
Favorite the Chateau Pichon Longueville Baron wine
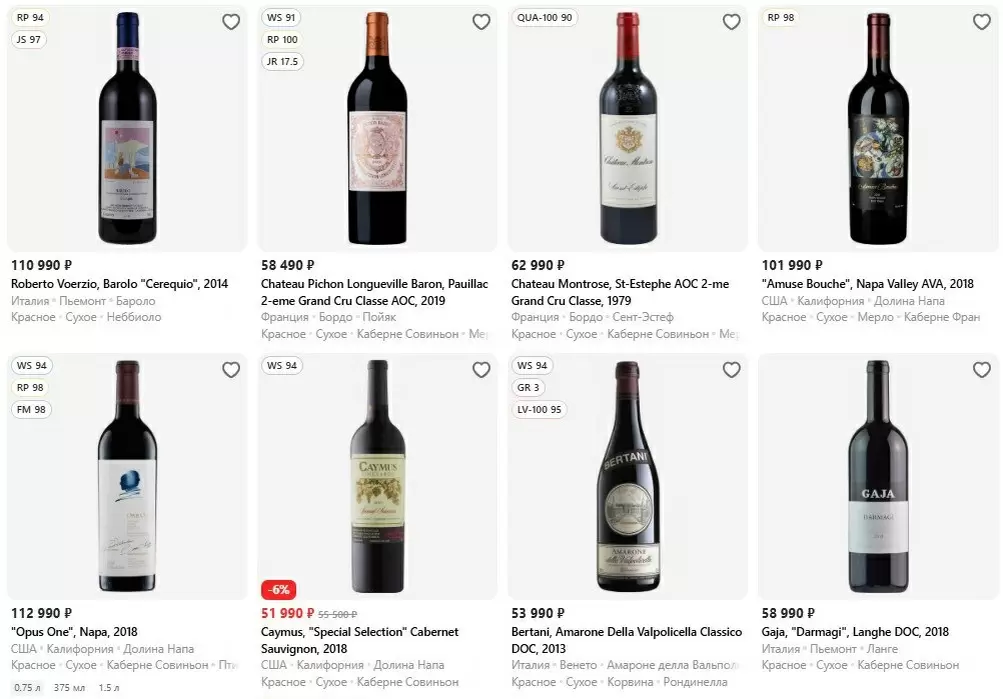481,22
